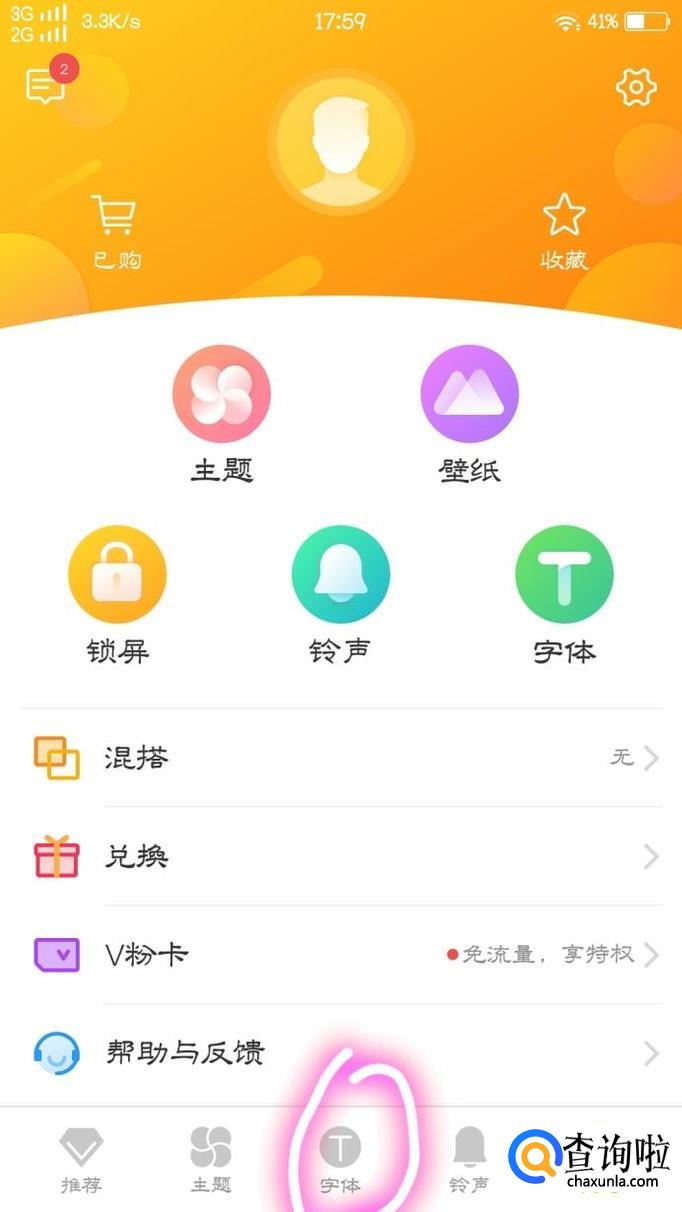
Task: Open 收藏 favorites
Action: 564,232
